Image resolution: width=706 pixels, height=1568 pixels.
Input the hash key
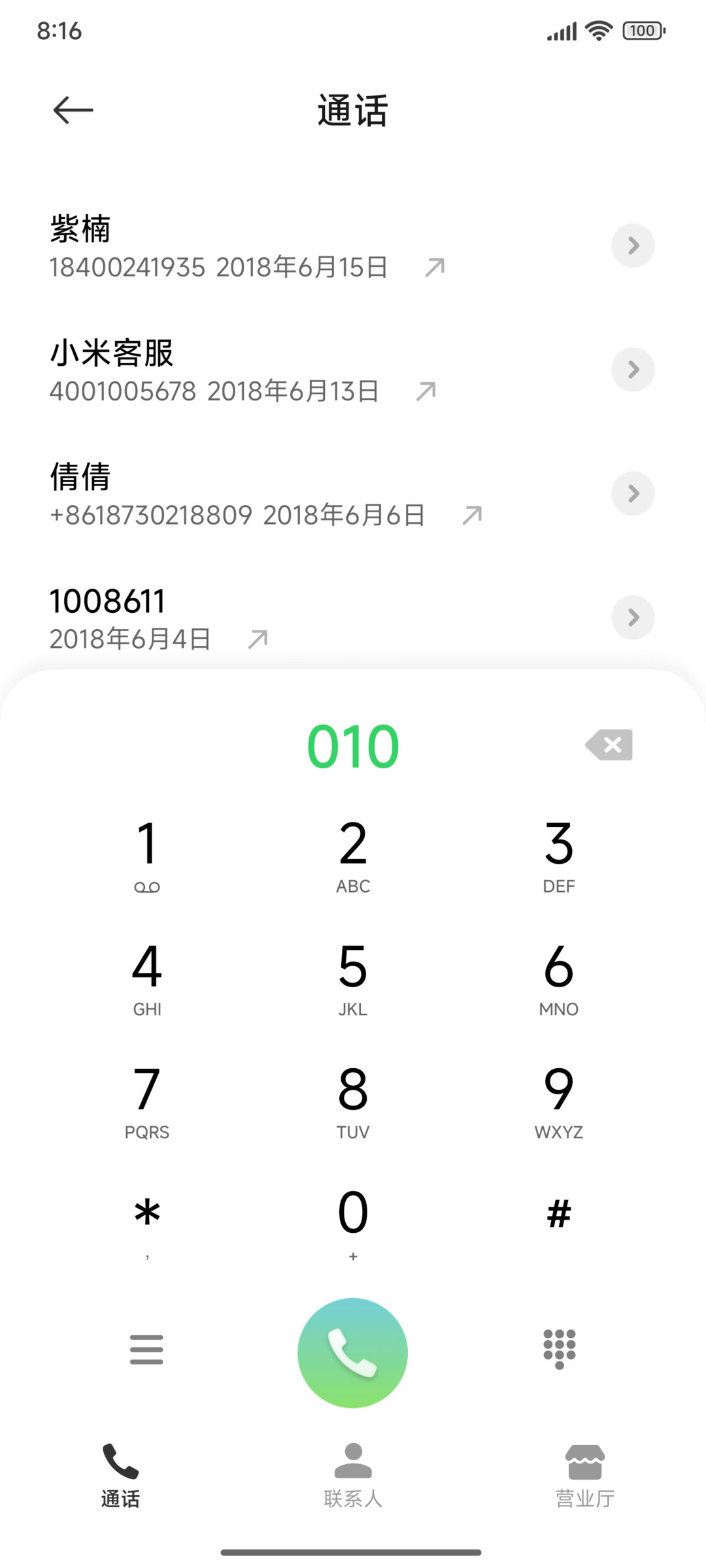point(559,1214)
